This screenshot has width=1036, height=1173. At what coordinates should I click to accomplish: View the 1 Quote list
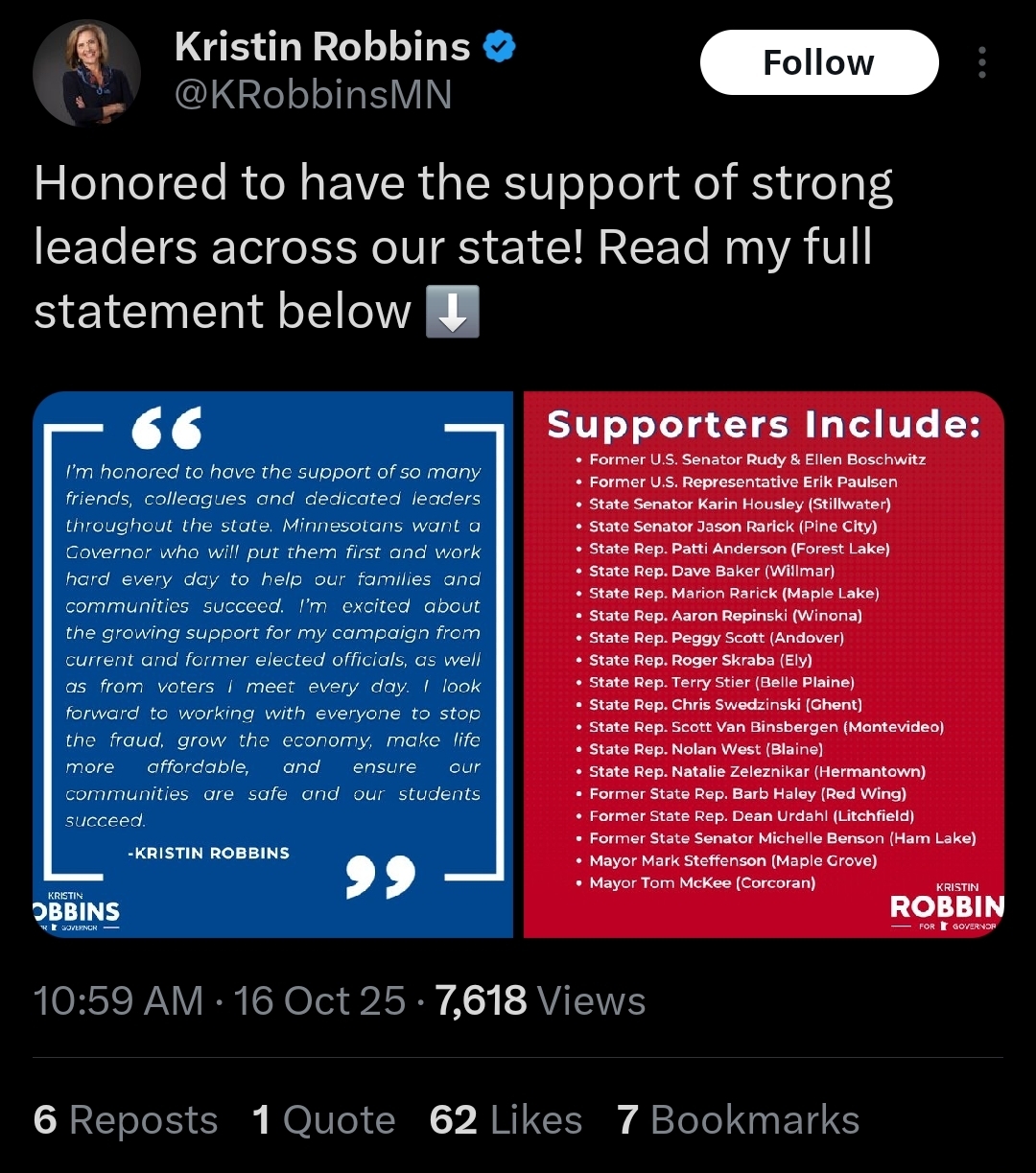tap(324, 1119)
